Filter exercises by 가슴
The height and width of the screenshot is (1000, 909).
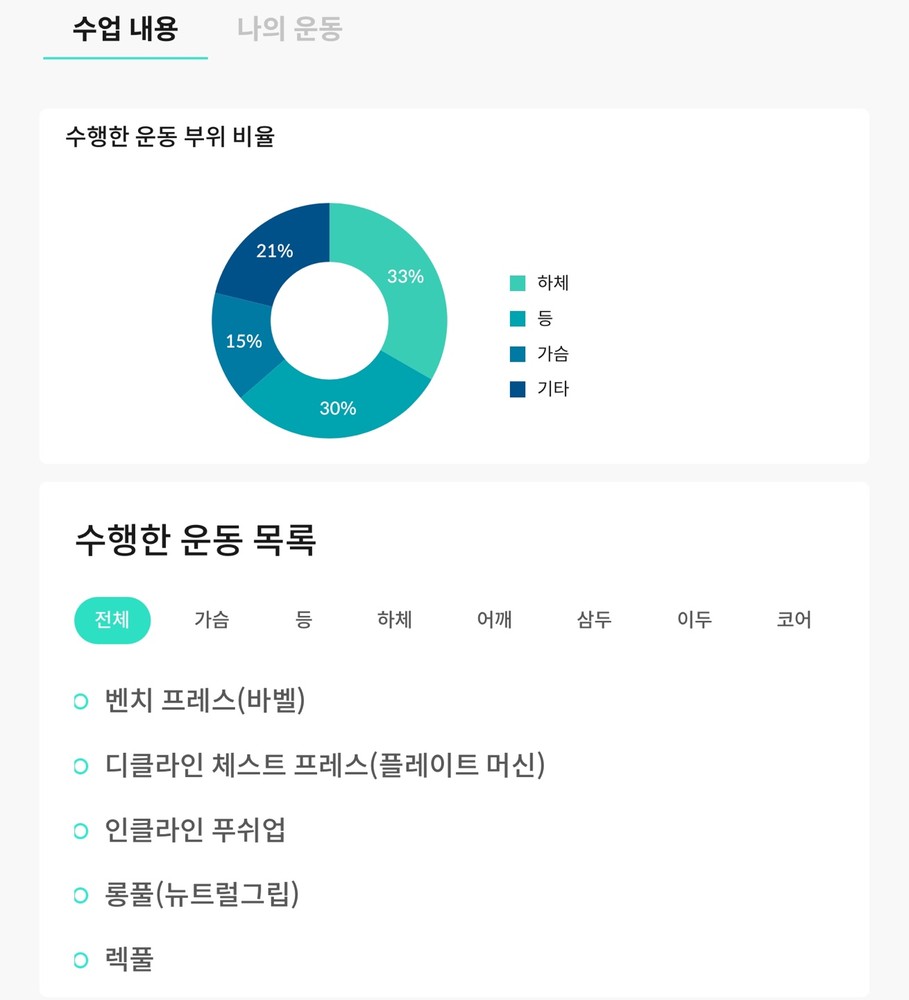(x=211, y=620)
